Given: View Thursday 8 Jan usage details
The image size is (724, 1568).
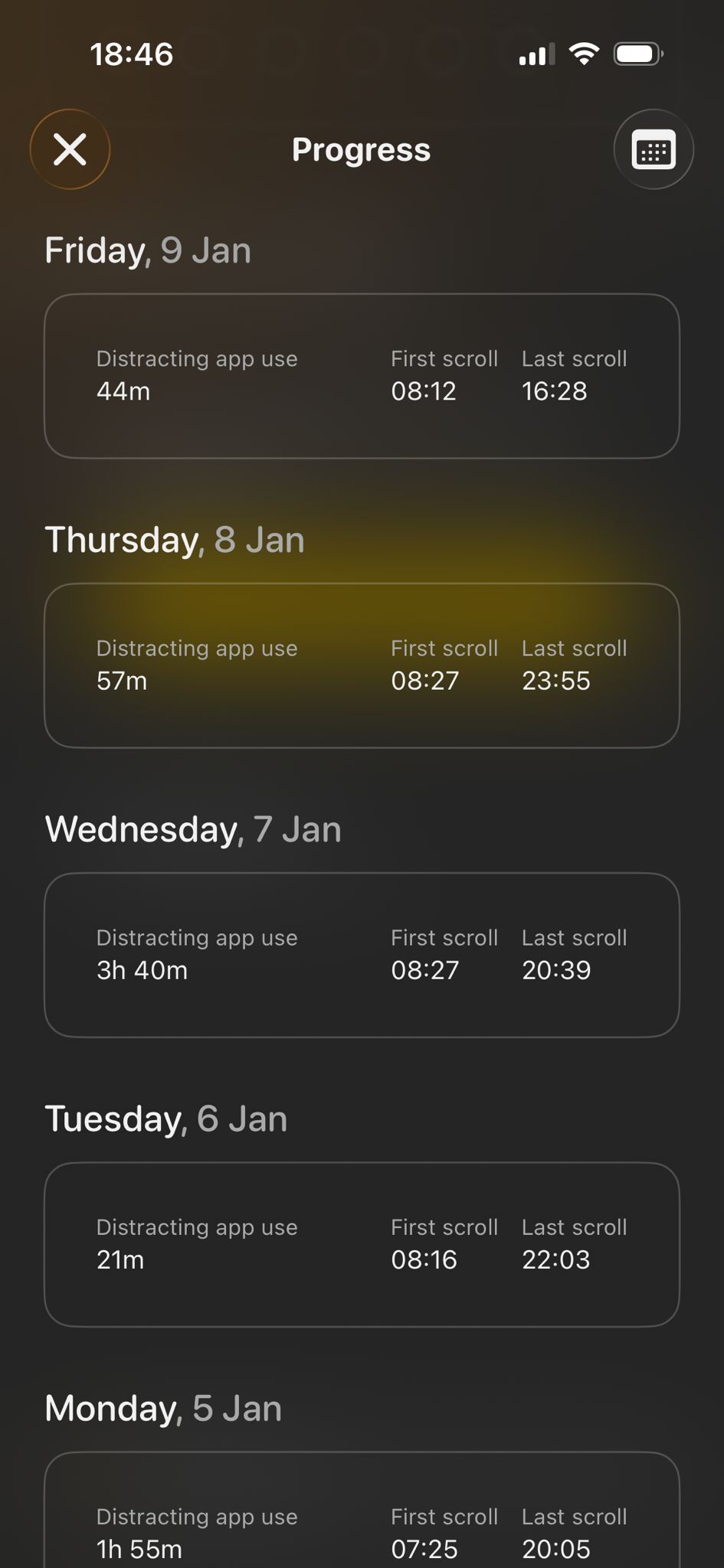Looking at the screenshot, I should (x=362, y=665).
